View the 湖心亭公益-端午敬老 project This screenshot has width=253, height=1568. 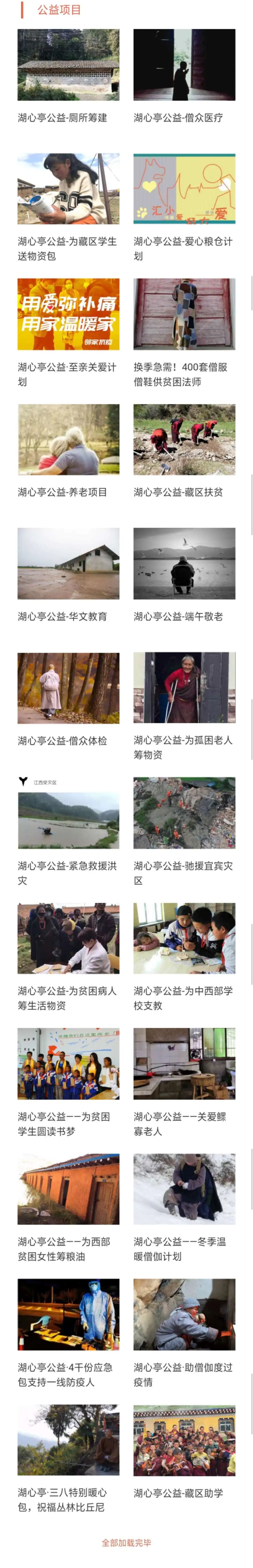pos(184,564)
